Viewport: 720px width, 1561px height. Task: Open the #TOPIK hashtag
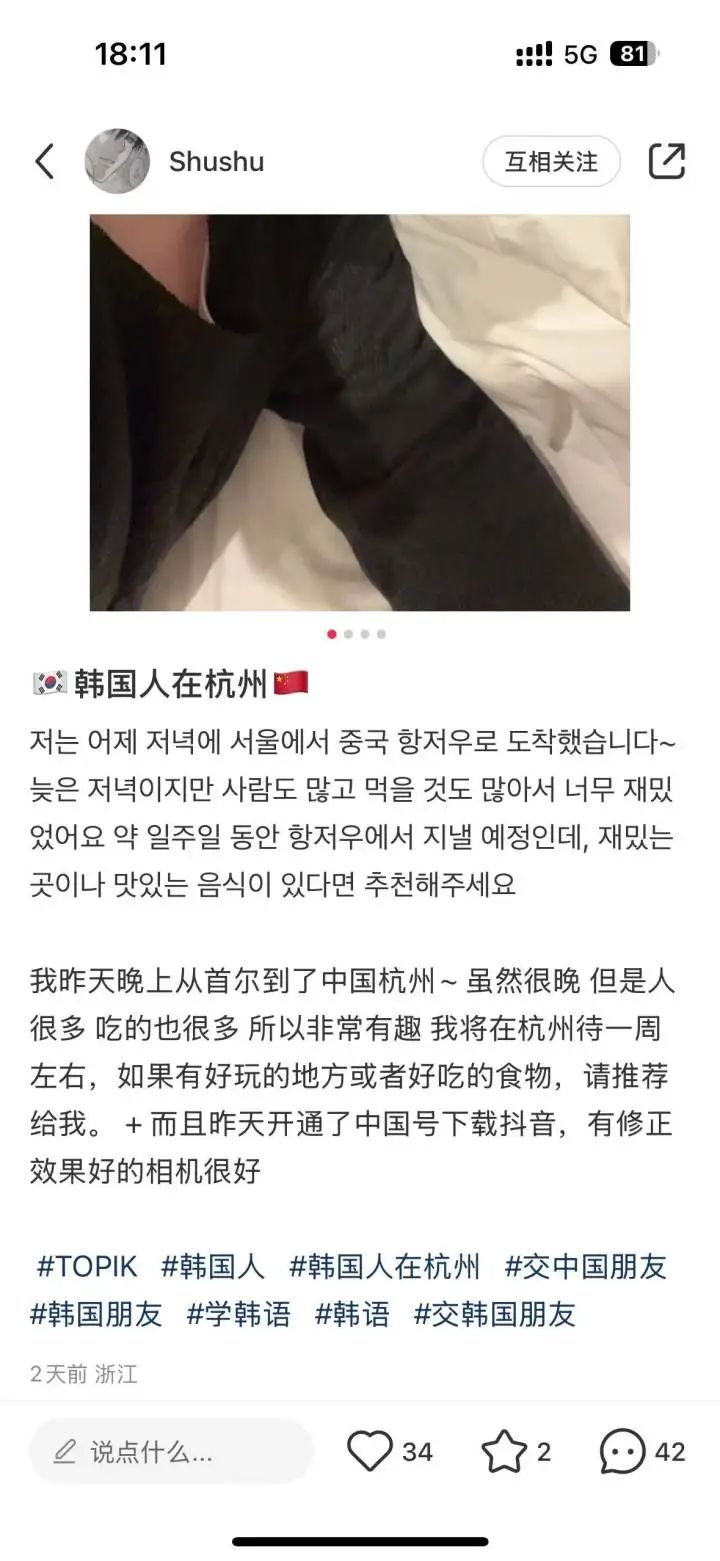(86, 1267)
